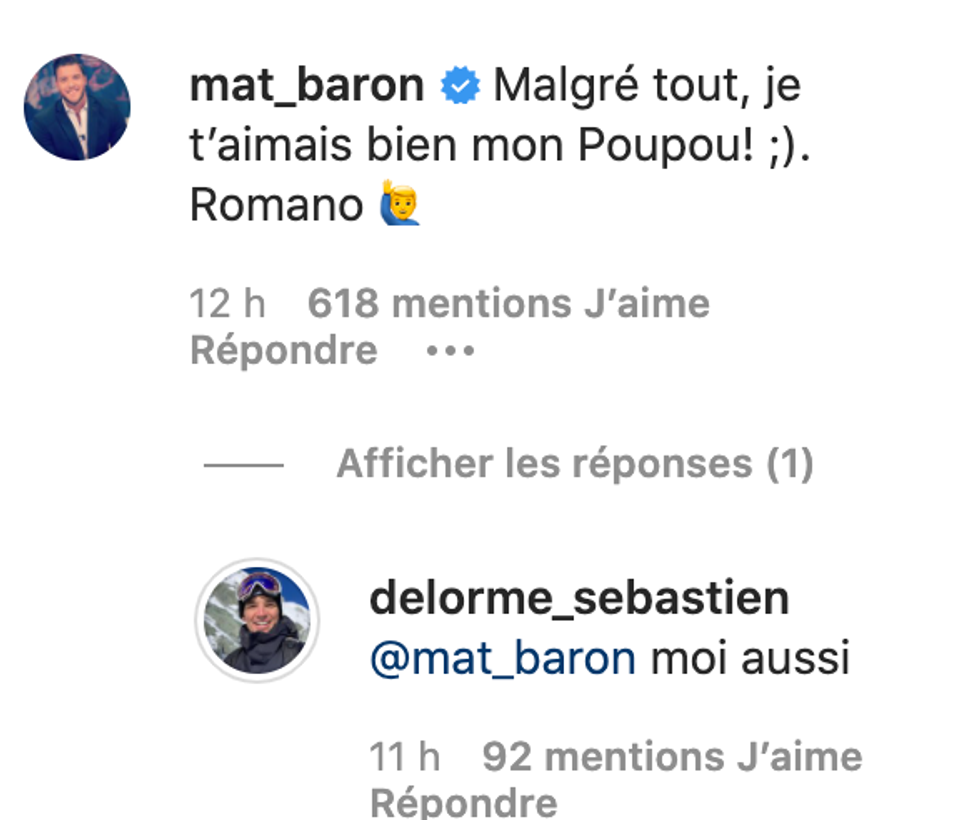The height and width of the screenshot is (820, 980).
Task: View delorme_sebastien's profile picture
Action: 257,620
